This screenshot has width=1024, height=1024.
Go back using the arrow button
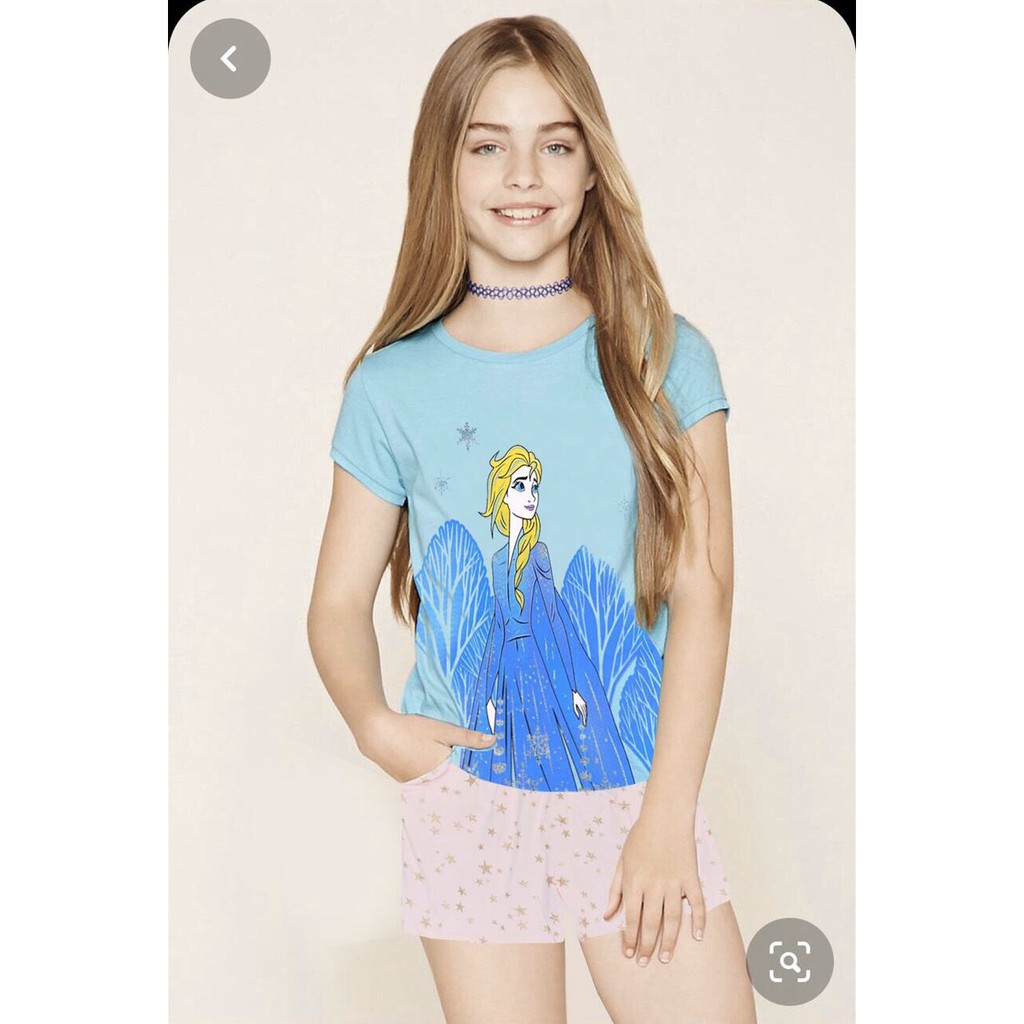point(230,59)
